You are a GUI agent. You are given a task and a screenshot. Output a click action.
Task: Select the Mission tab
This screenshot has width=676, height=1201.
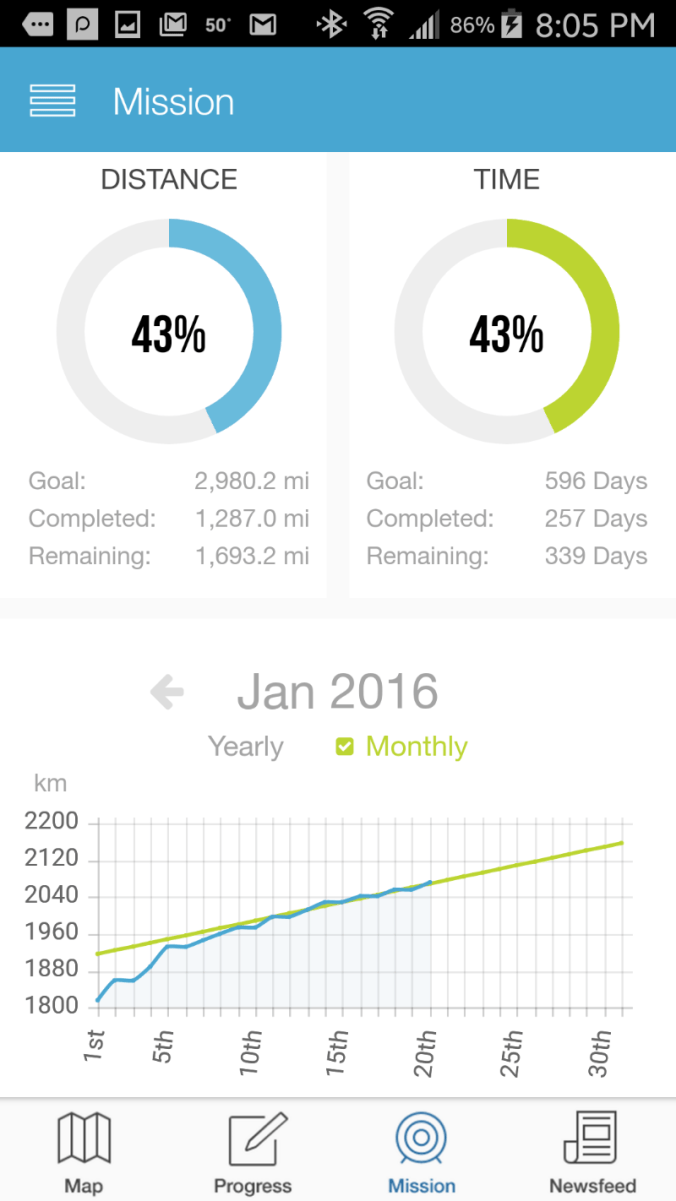pos(422,1151)
